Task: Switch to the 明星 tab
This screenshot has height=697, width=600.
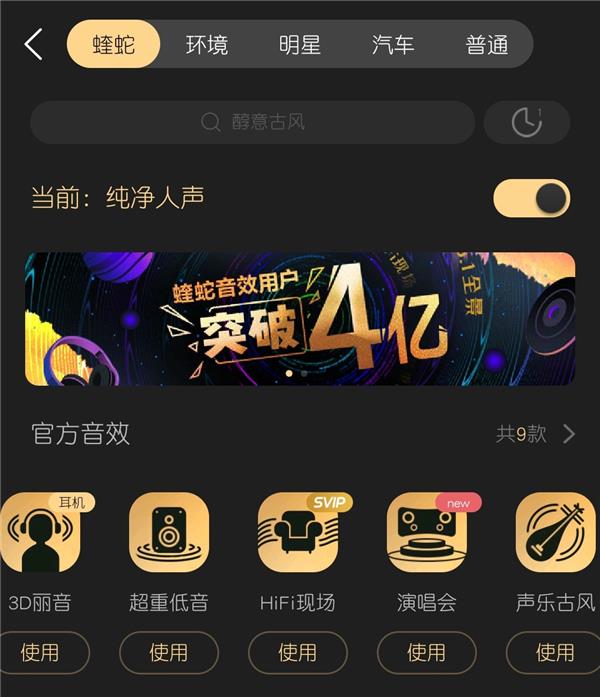Action: (300, 45)
